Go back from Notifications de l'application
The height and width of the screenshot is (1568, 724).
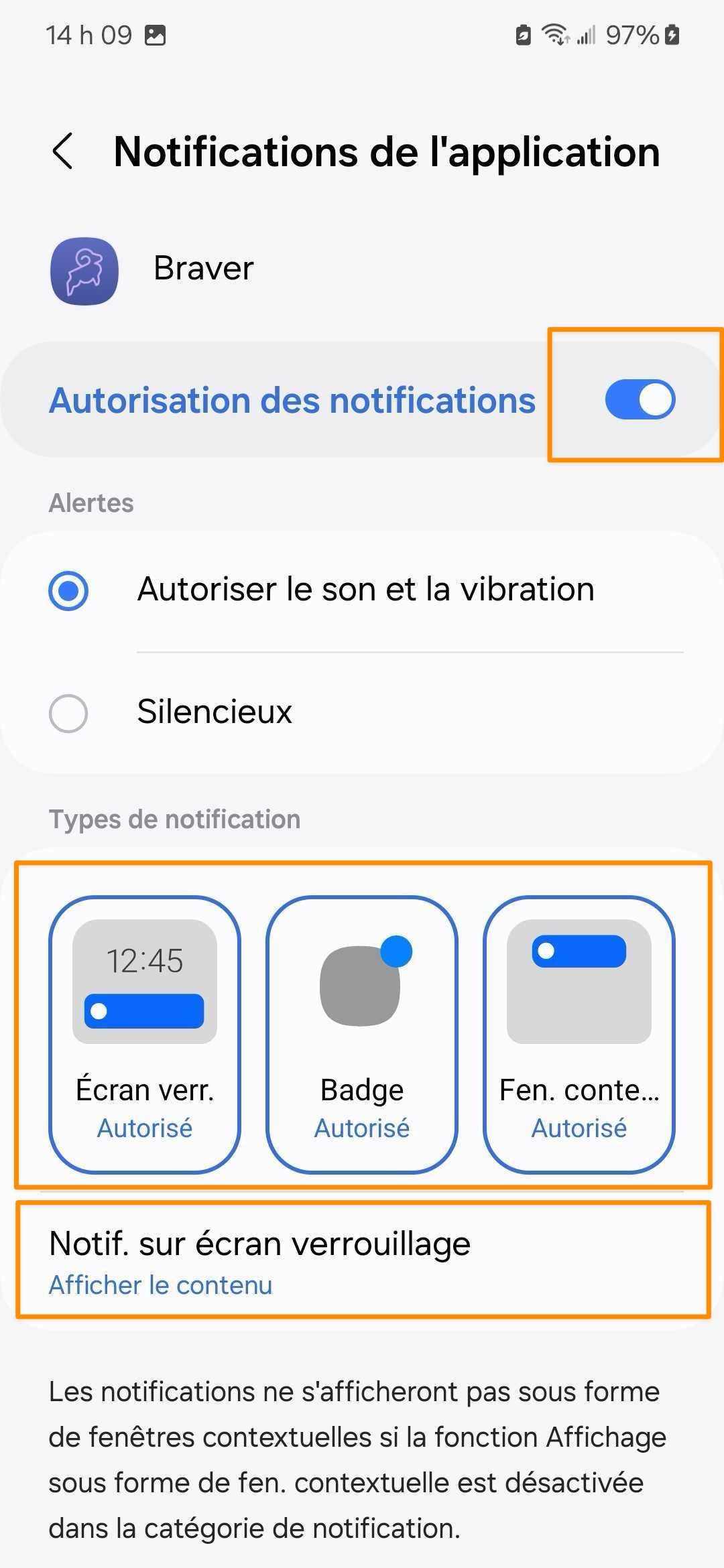(63, 151)
